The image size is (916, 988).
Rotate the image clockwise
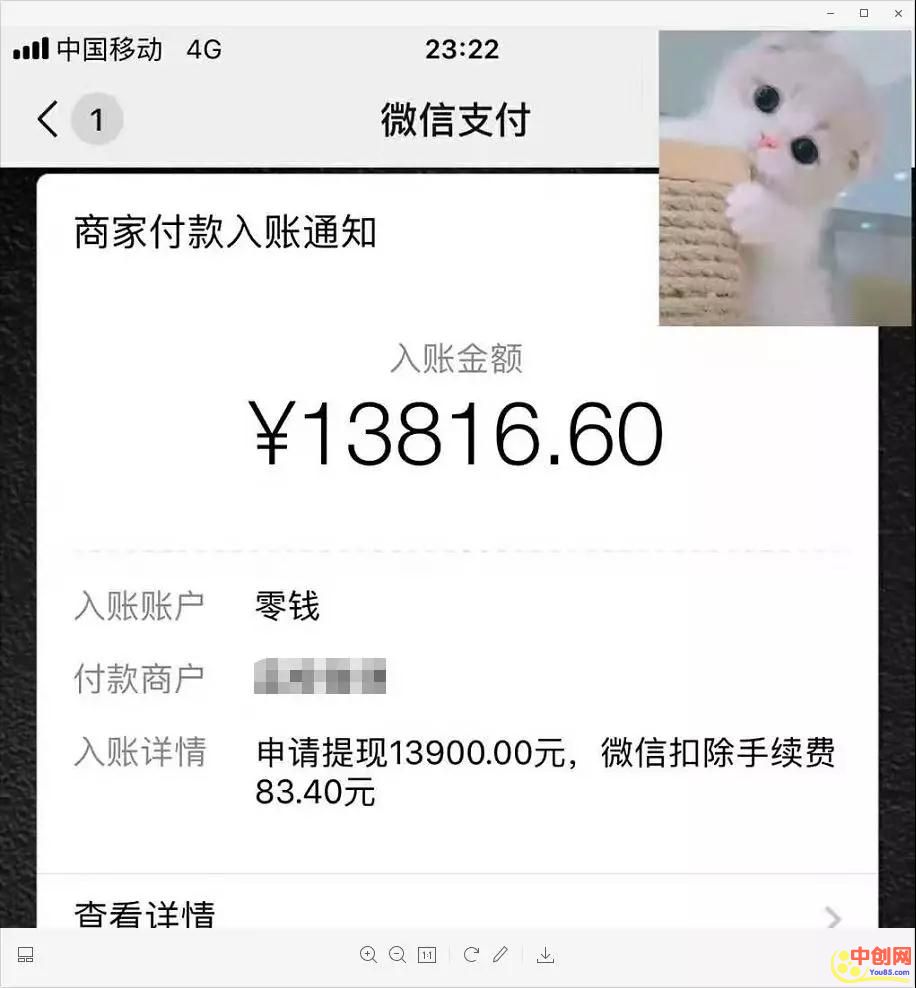471,955
